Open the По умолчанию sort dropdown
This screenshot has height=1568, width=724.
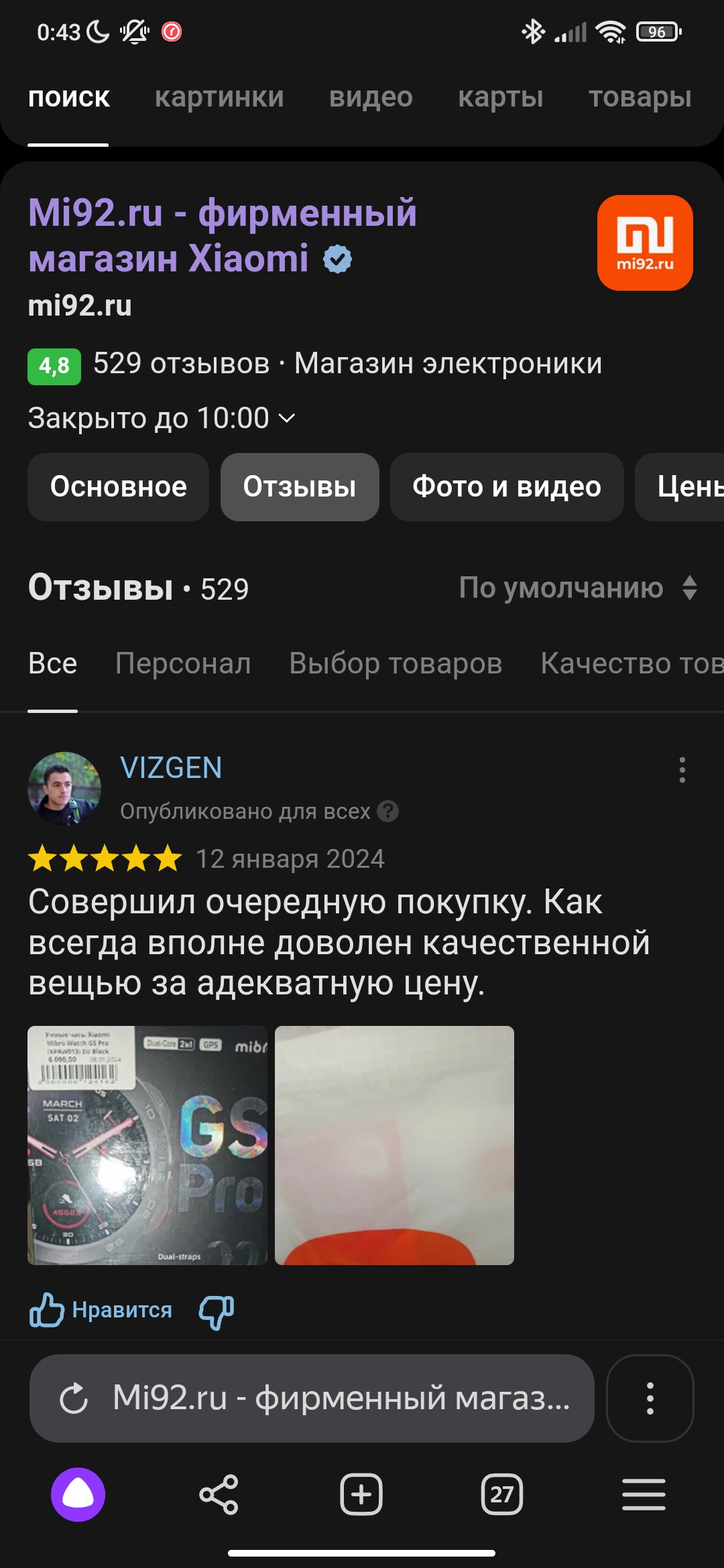(579, 588)
